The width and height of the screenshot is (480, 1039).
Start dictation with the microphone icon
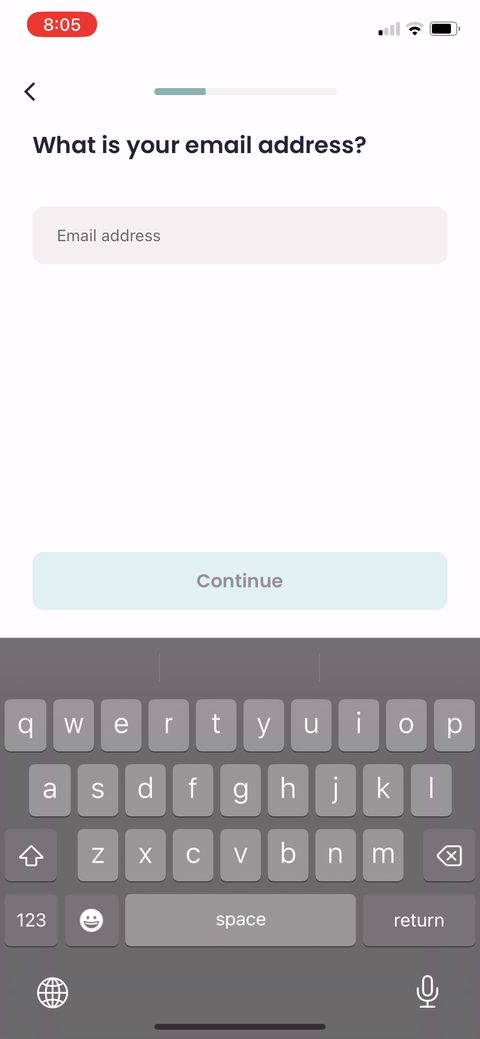[428, 992]
